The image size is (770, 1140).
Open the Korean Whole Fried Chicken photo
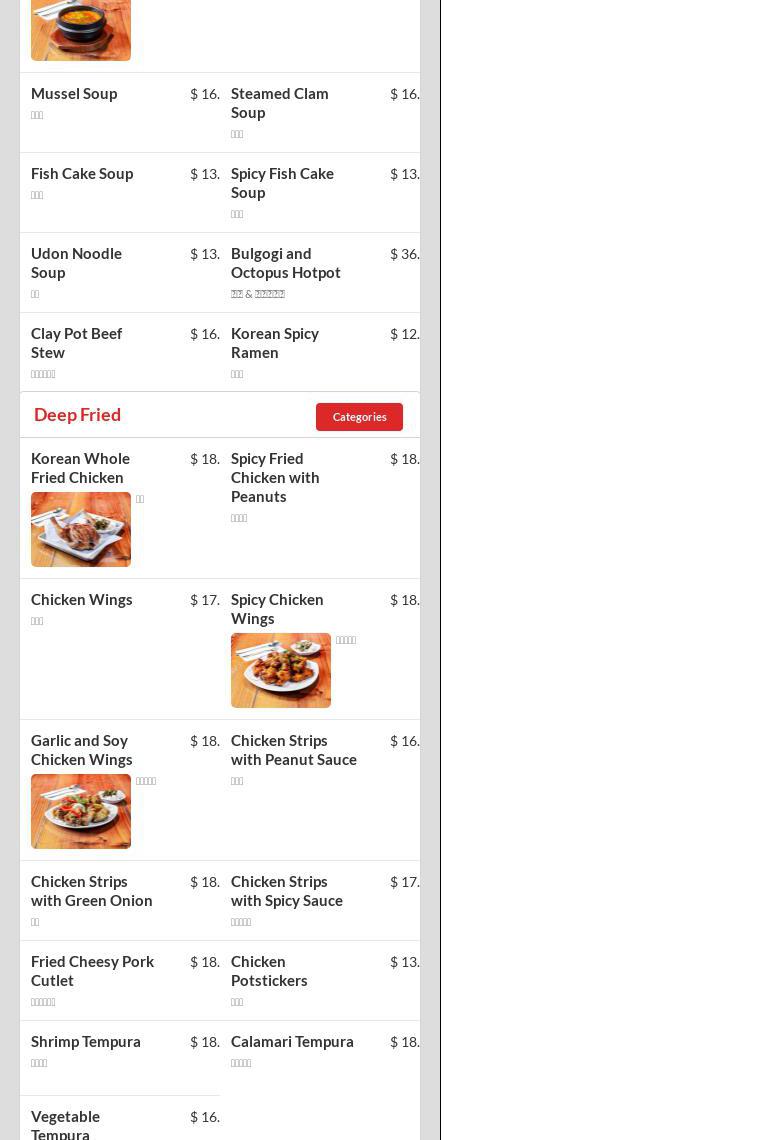point(81,529)
